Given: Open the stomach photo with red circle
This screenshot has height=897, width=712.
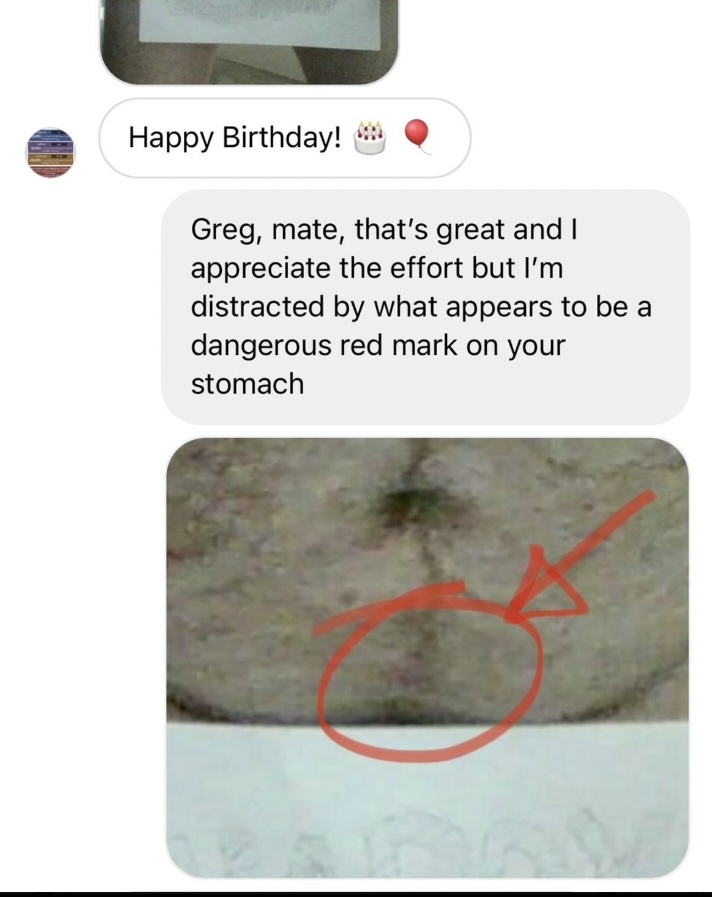Looking at the screenshot, I should click(427, 656).
